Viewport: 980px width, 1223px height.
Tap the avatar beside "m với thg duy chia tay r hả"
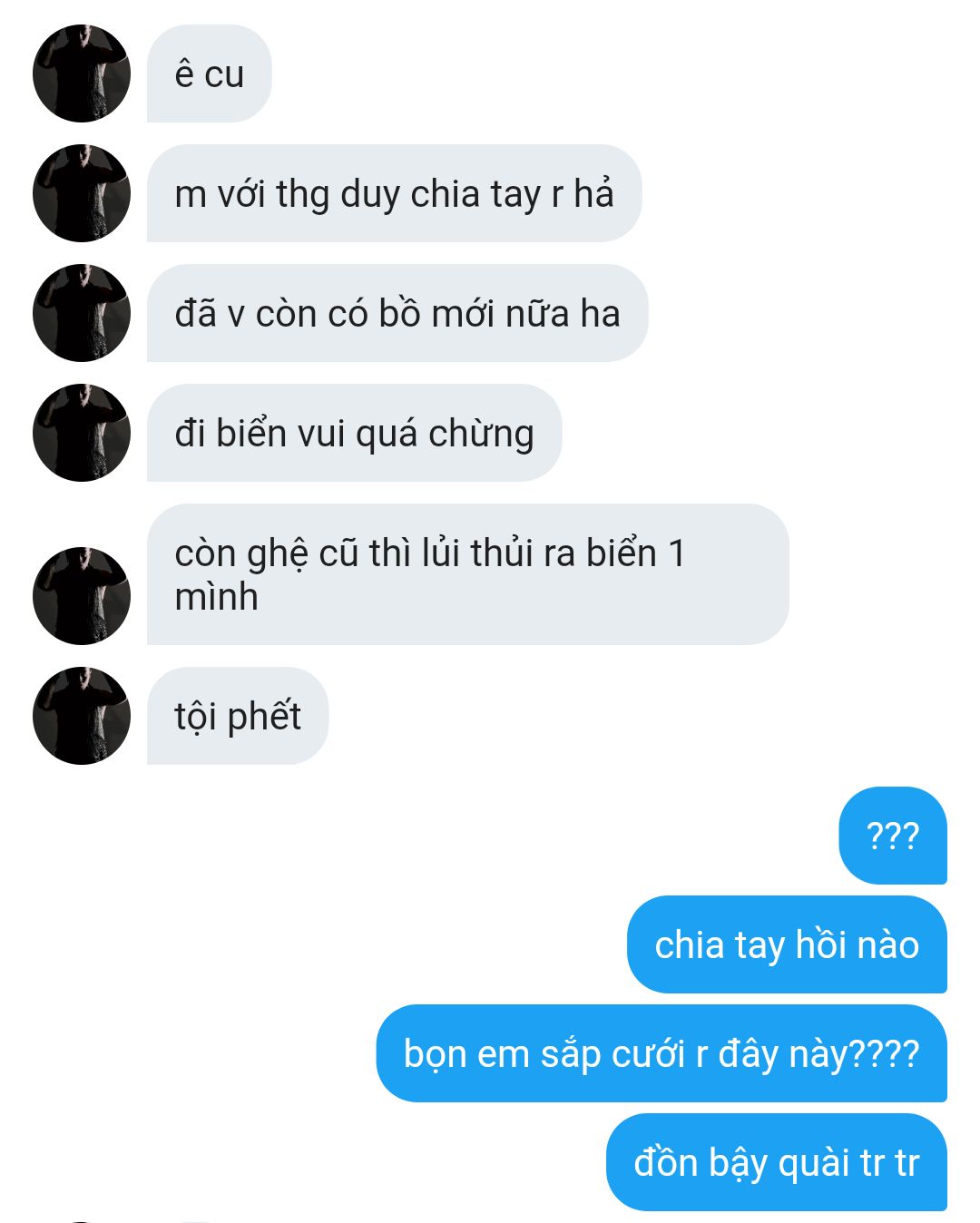point(82,193)
